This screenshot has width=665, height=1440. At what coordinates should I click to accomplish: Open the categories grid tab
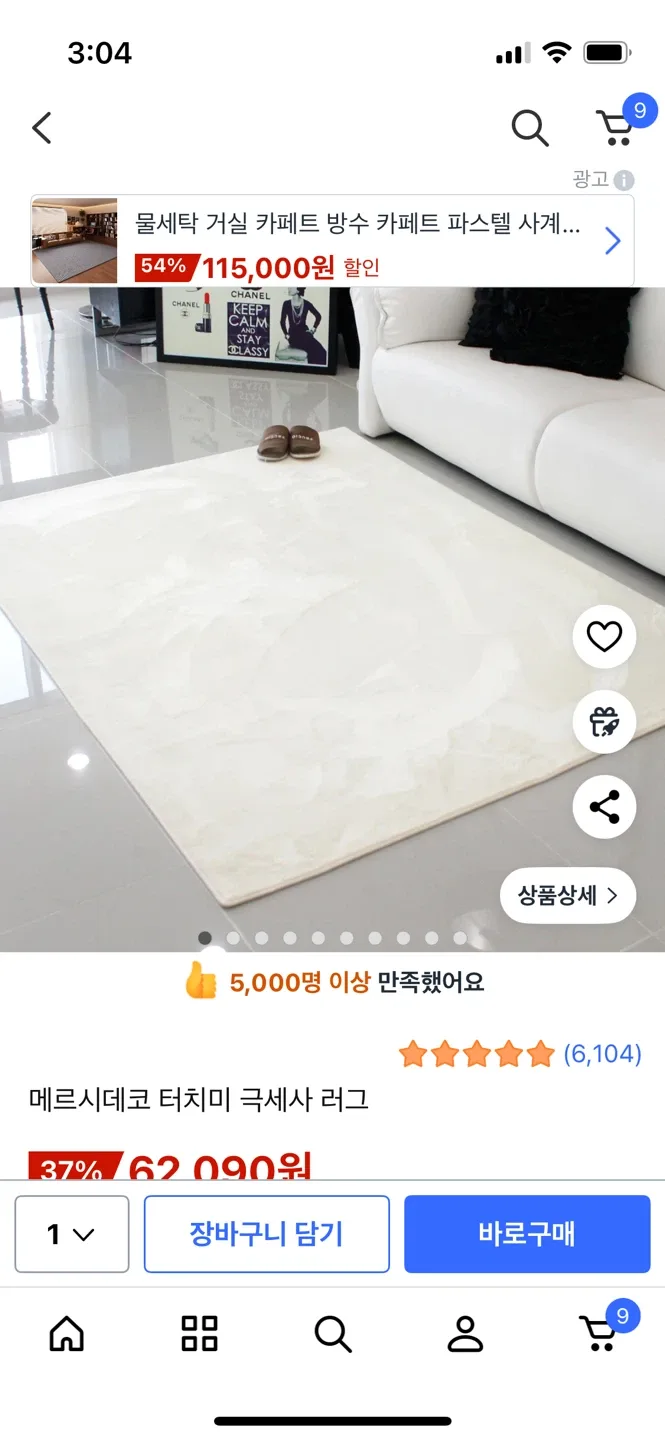[x=199, y=1333]
